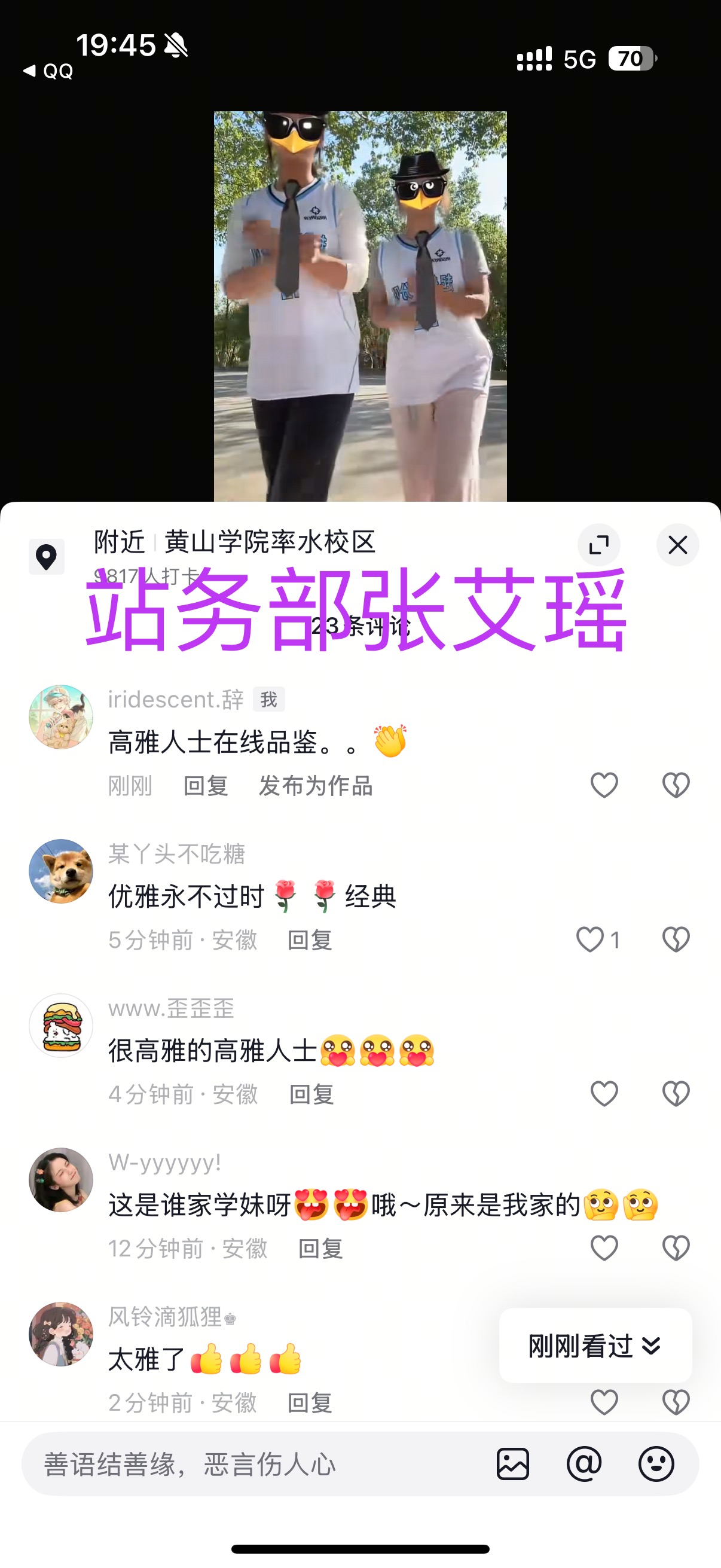Open the 黄山学院率水校区 location

[x=270, y=542]
